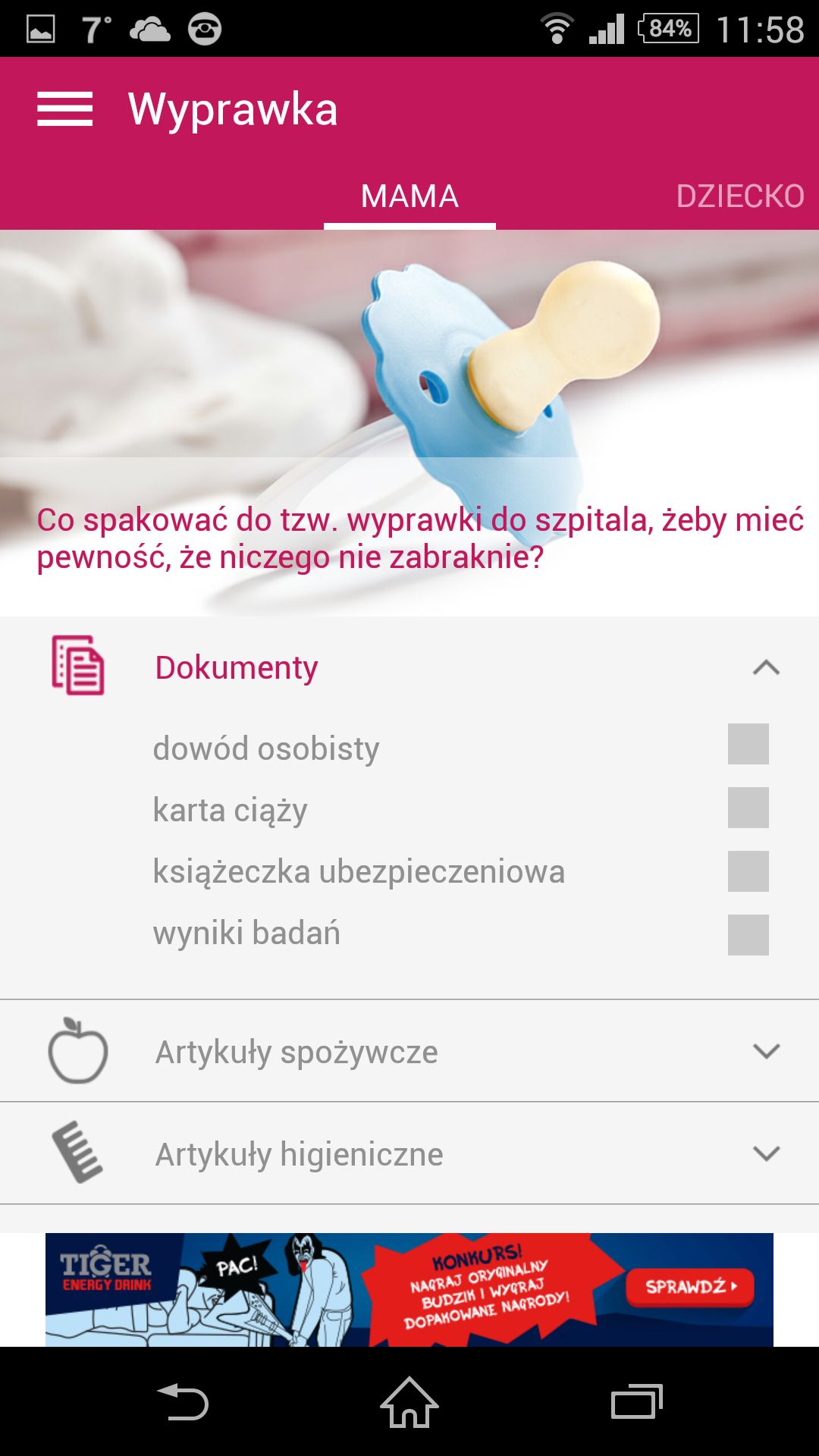The height and width of the screenshot is (1456, 819).
Task: Expand Artykuły higieniczne section
Action: (x=409, y=1153)
